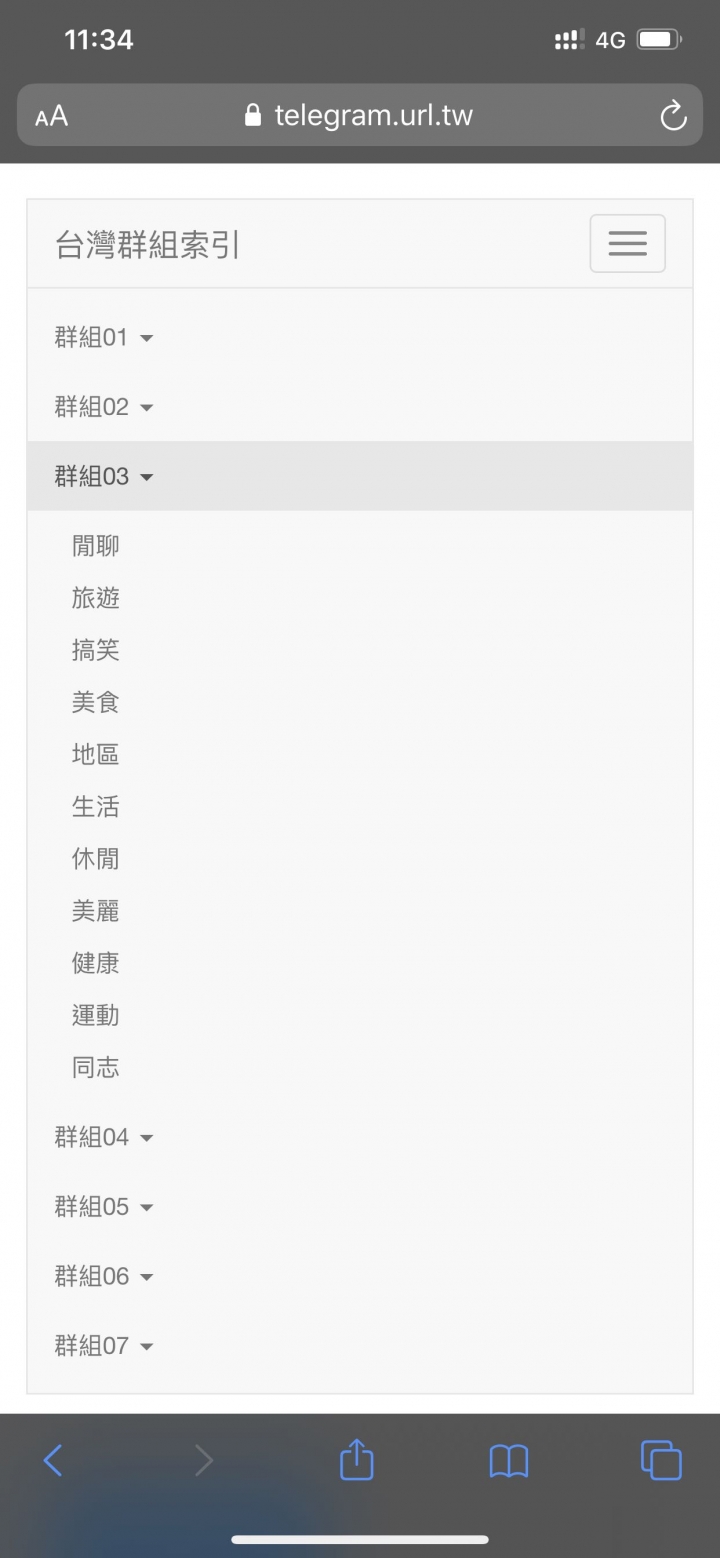Open the 閒聊 category
The image size is (720, 1558).
96,546
